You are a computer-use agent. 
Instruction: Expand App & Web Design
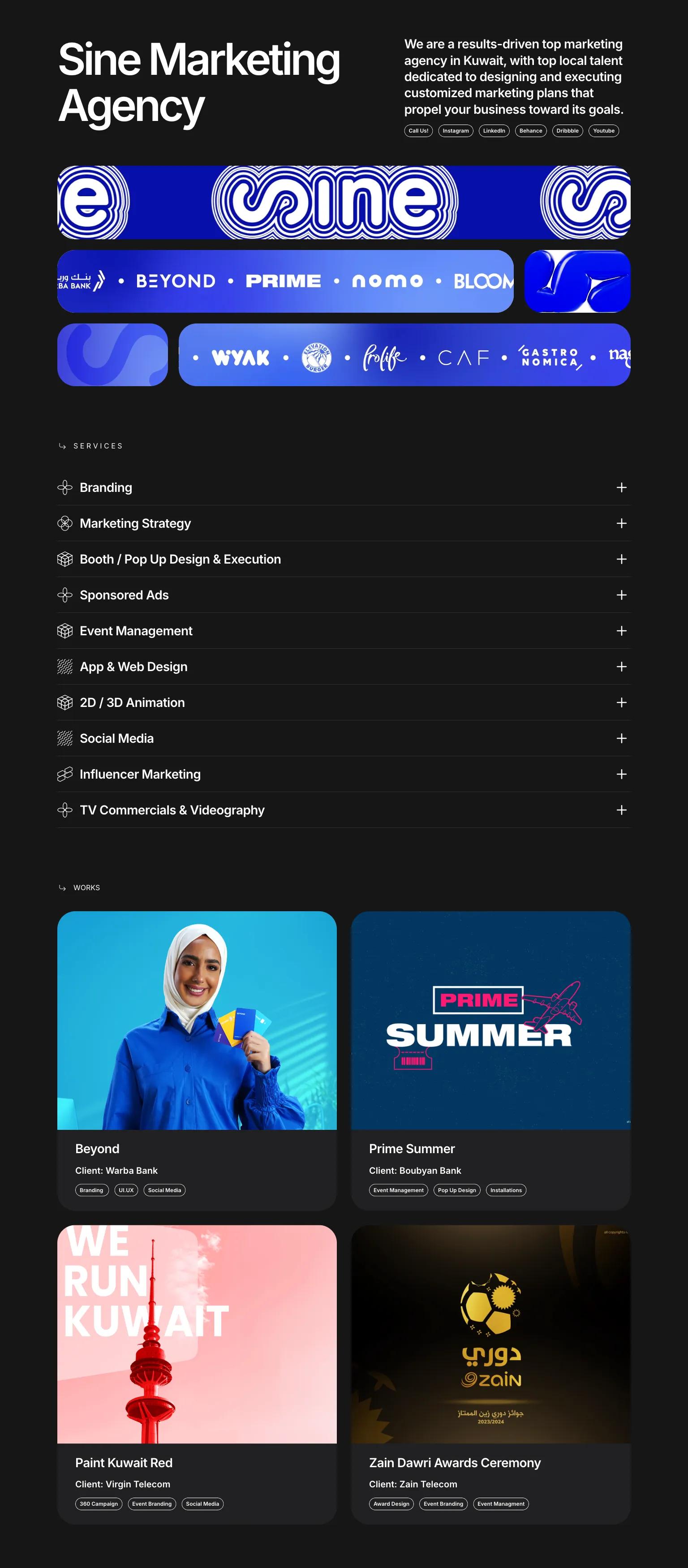(x=621, y=667)
